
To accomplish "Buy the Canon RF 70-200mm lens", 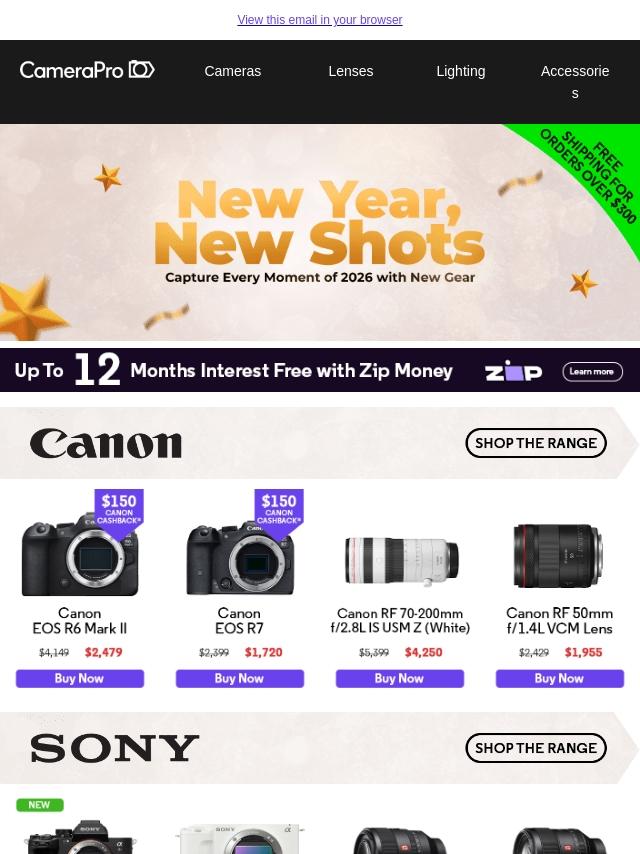I will 399,678.
